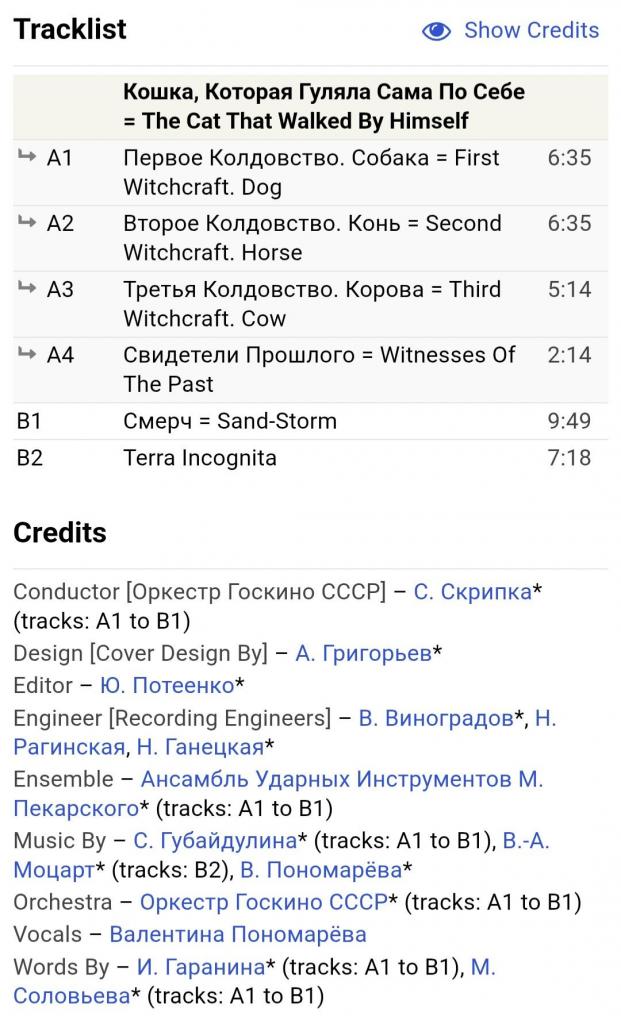Open engineer В. Виноградов link
This screenshot has height=1024, width=621.
pyautogui.click(x=436, y=718)
